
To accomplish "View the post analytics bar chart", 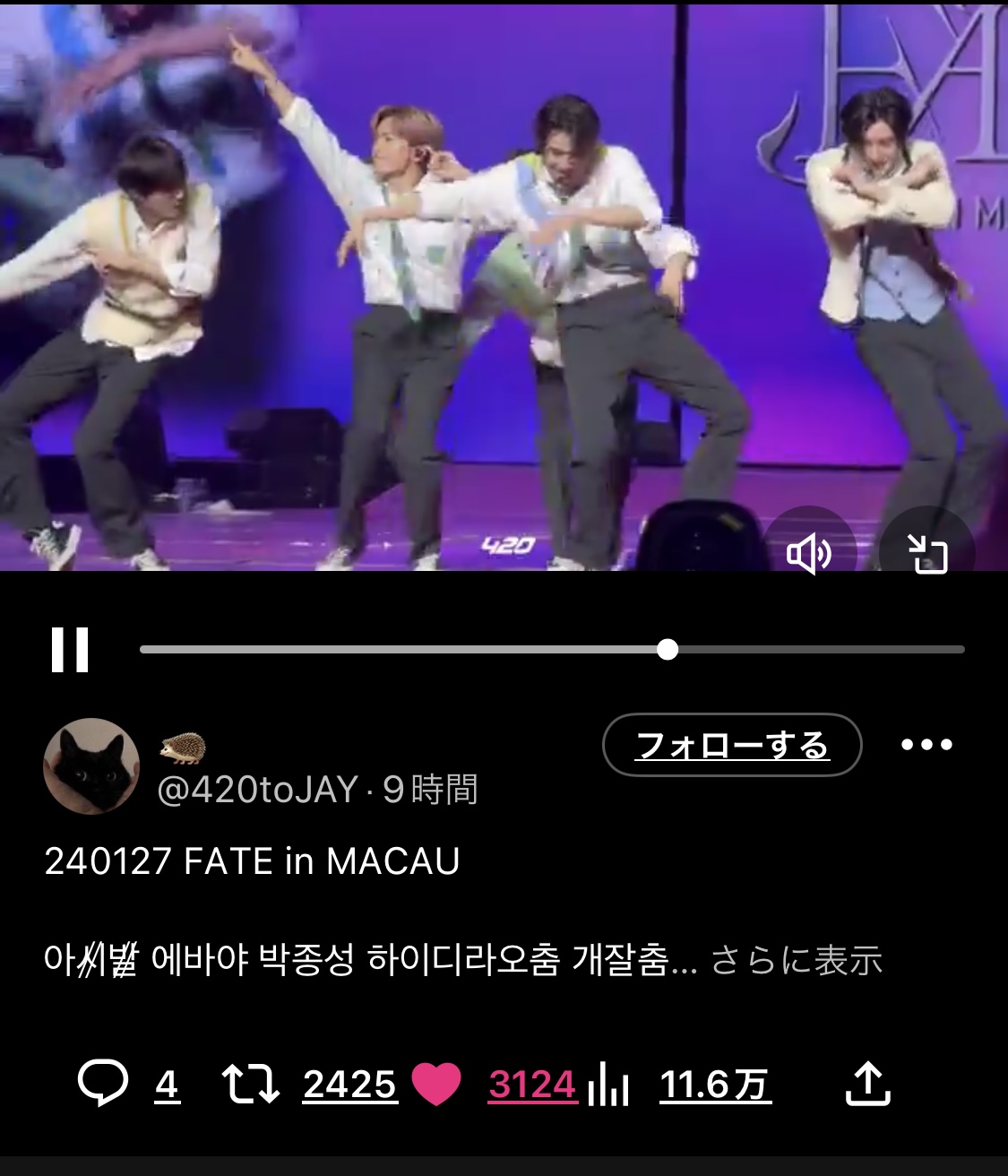I will (609, 1085).
